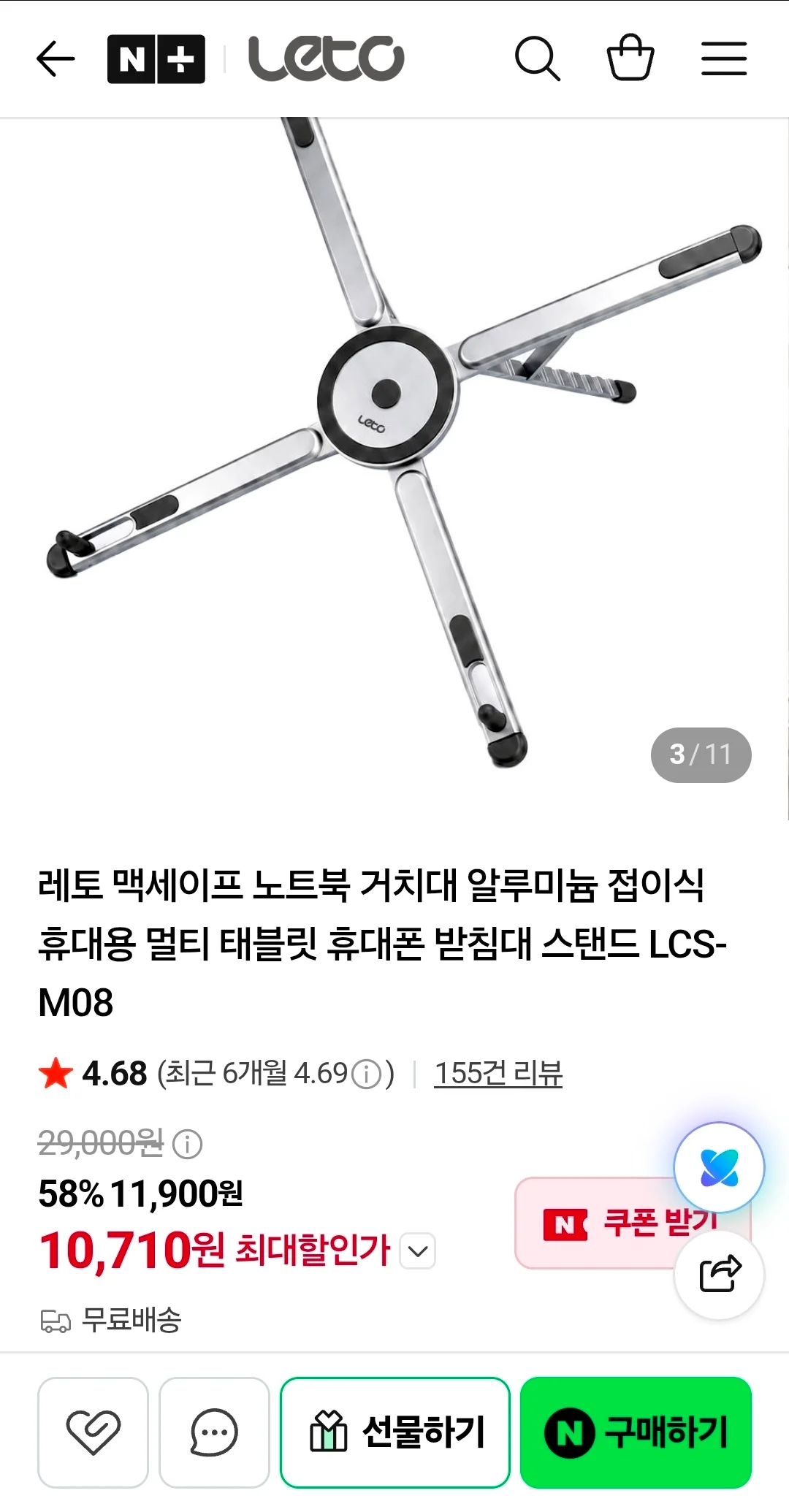Add the product to the wishlist heart
The height and width of the screenshot is (1512, 789).
[93, 1432]
